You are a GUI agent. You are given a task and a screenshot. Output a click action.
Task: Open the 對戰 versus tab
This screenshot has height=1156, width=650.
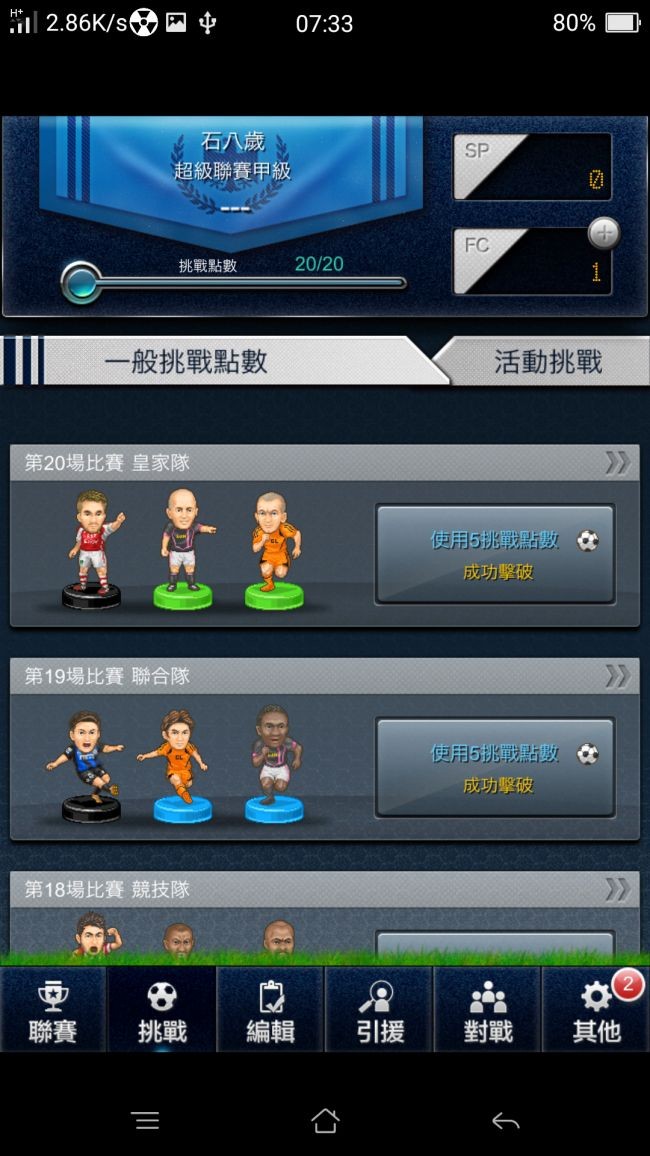click(x=488, y=1010)
